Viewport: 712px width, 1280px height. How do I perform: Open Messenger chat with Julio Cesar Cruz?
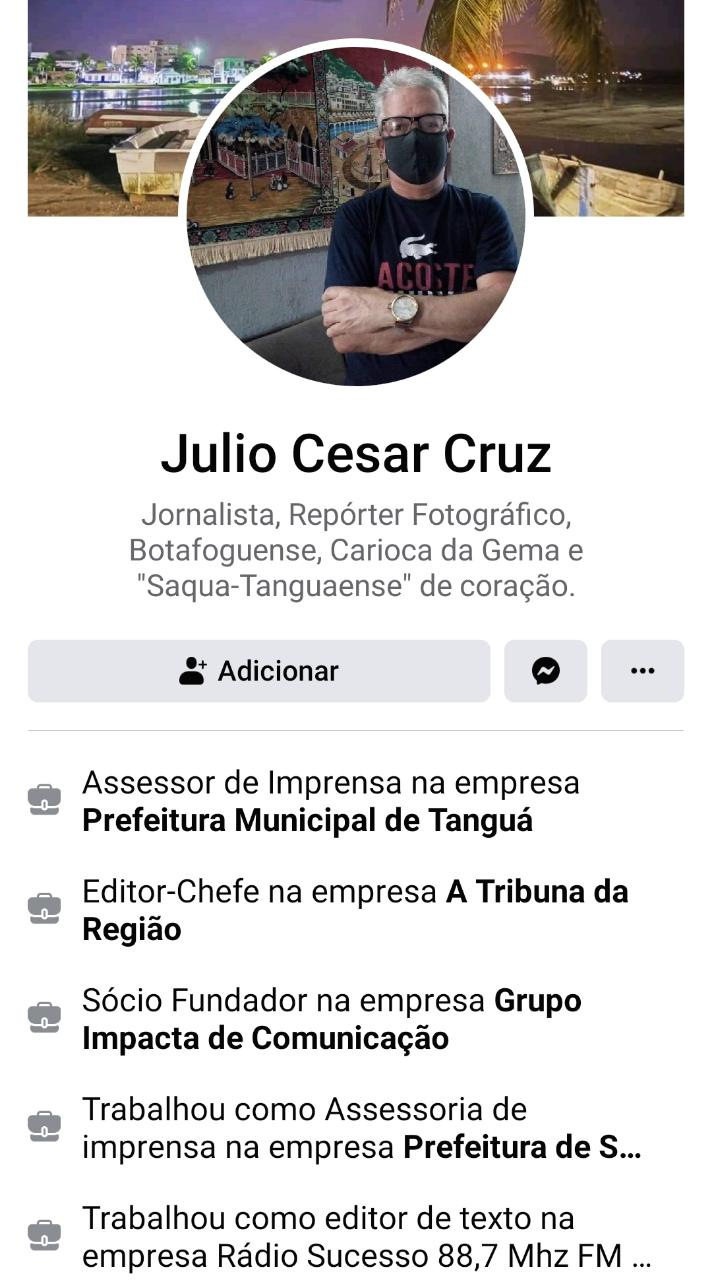click(545, 671)
